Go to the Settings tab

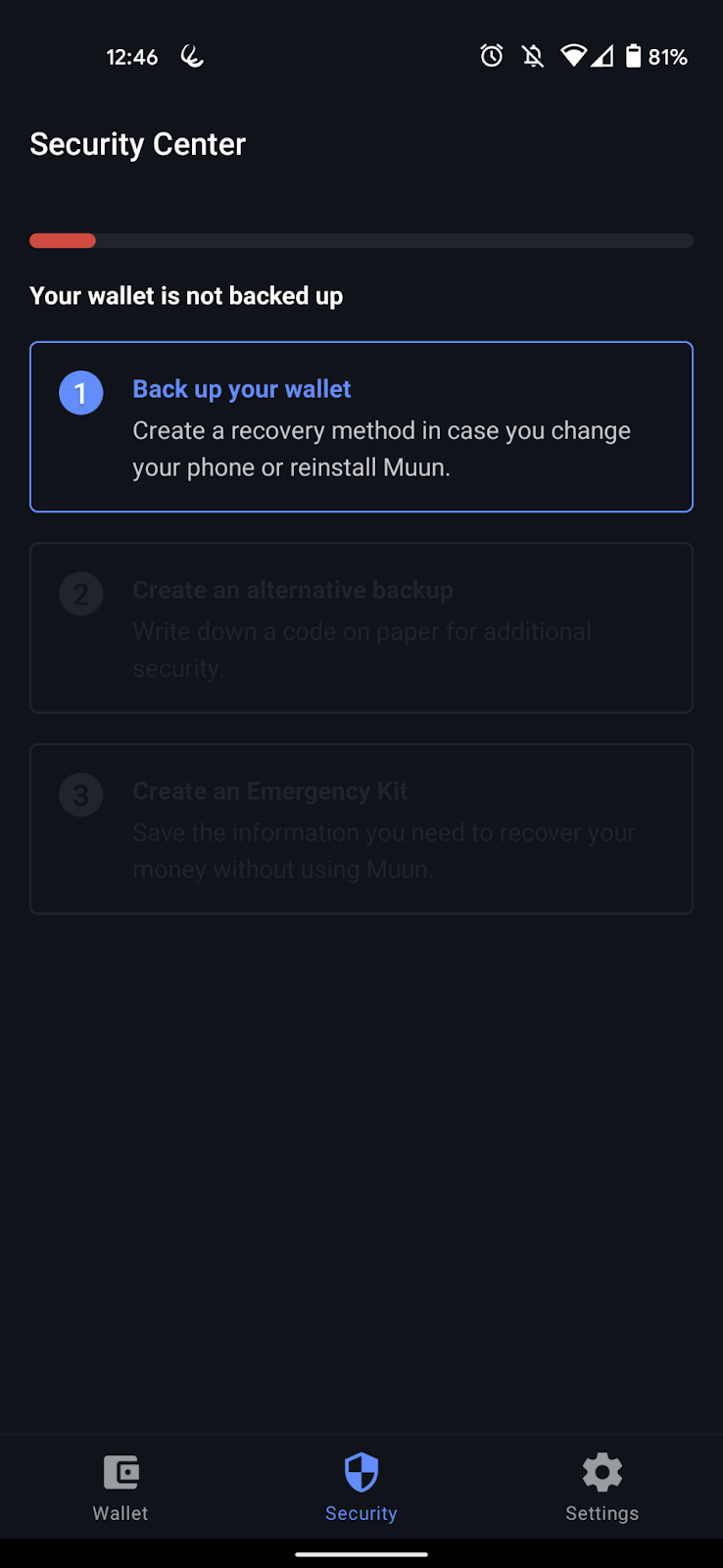[602, 1487]
